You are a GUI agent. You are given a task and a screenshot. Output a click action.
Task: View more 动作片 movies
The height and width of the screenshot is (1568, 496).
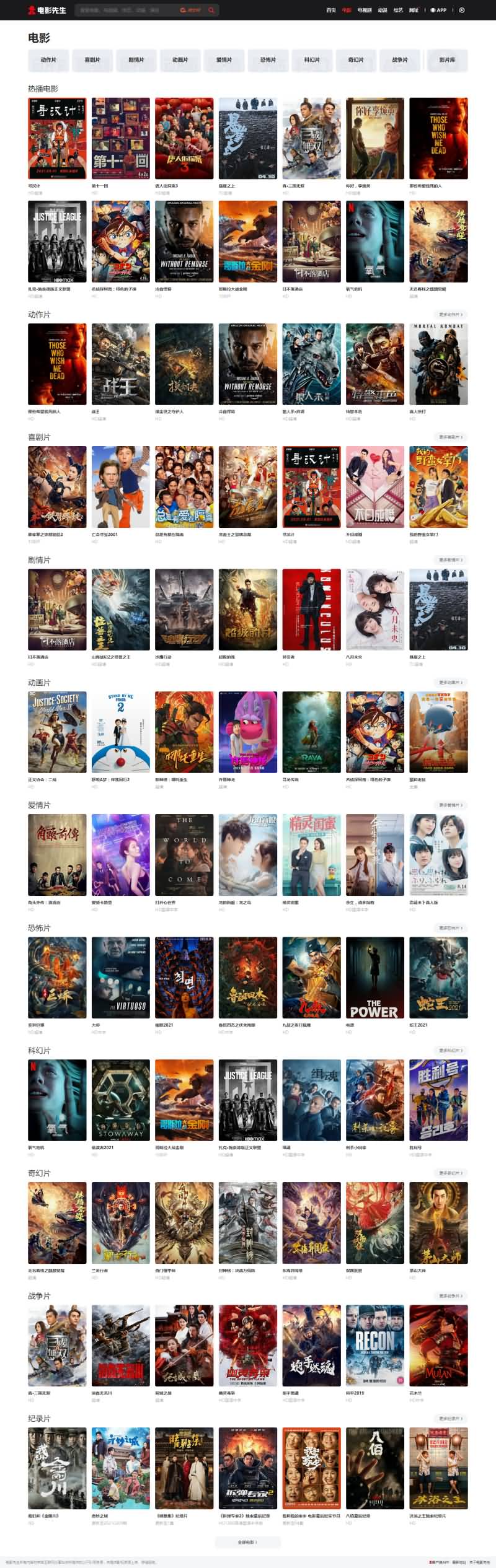point(451,315)
